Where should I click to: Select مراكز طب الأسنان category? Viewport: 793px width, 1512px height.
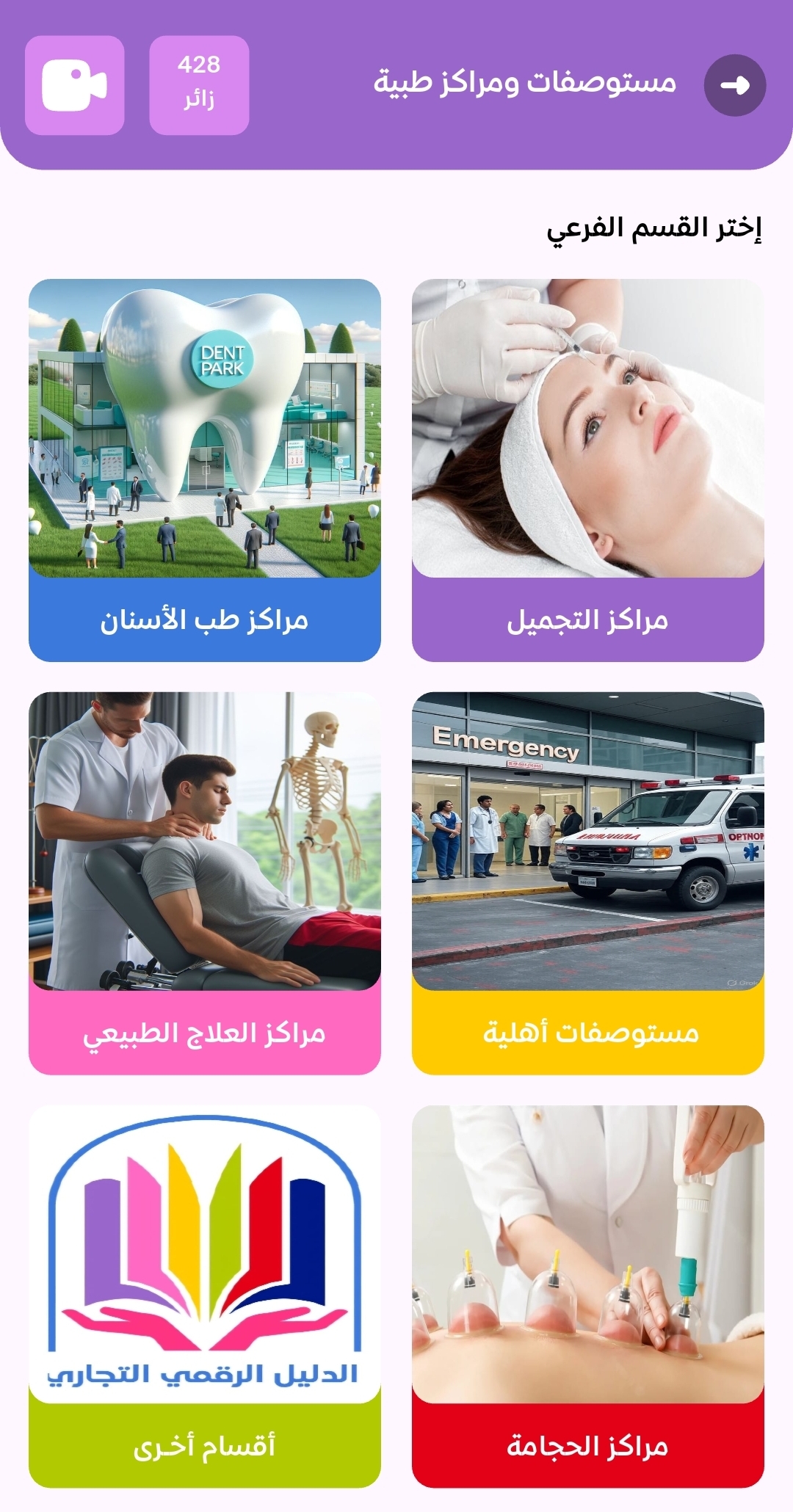[204, 470]
